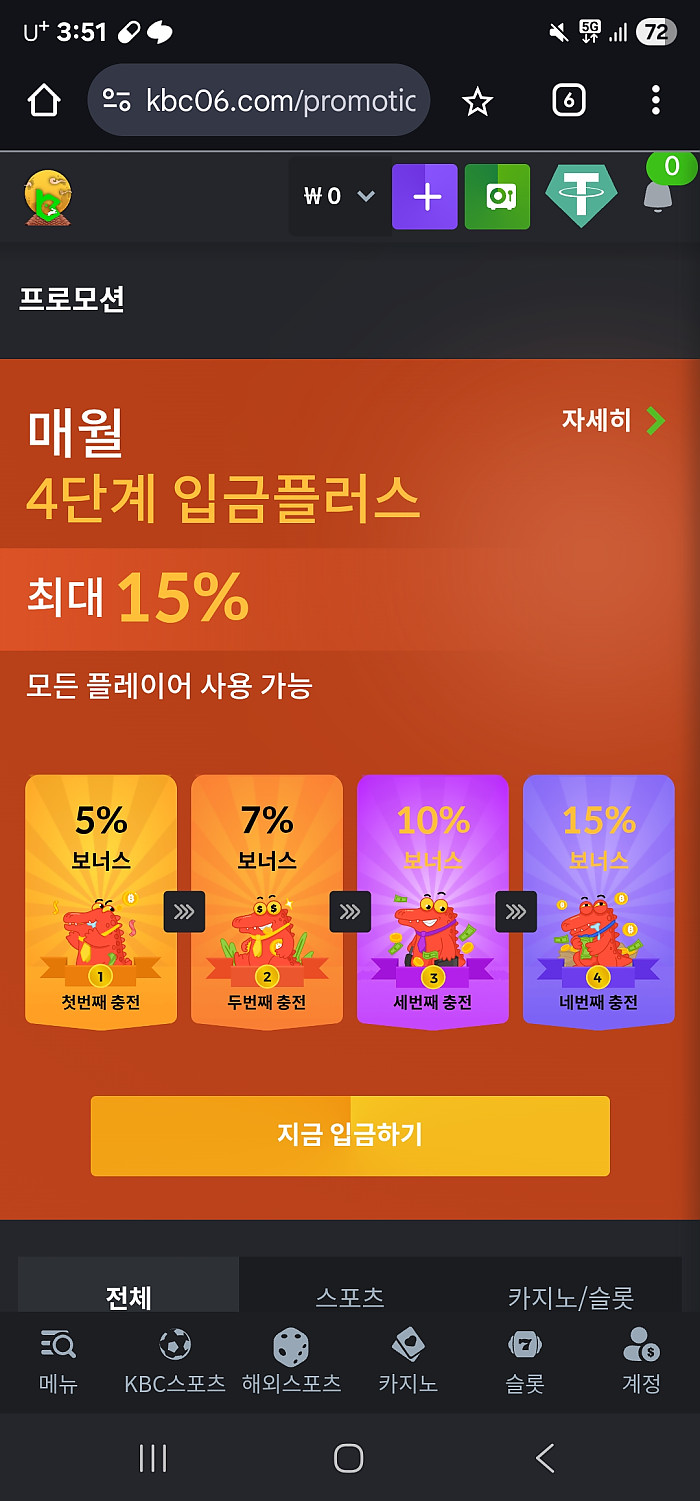The height and width of the screenshot is (1501, 700).
Task: Open the green safe icon
Action: [x=497, y=197]
